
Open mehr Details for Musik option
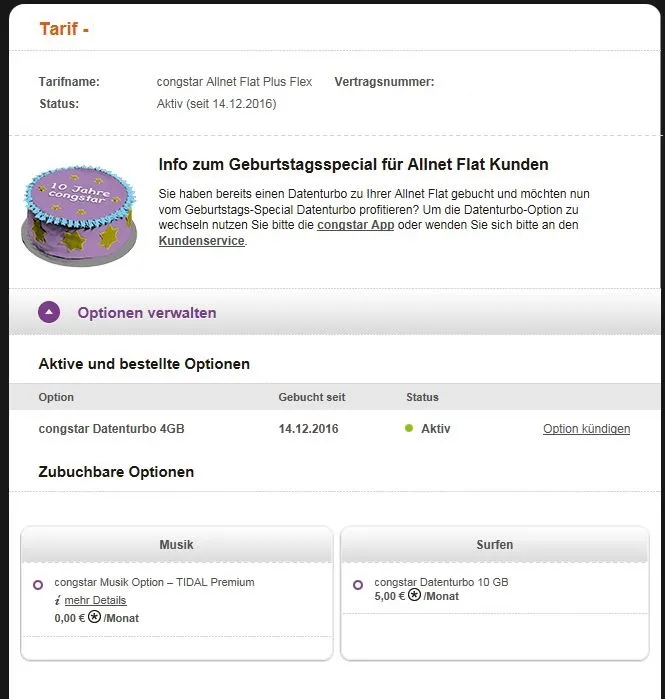point(95,600)
